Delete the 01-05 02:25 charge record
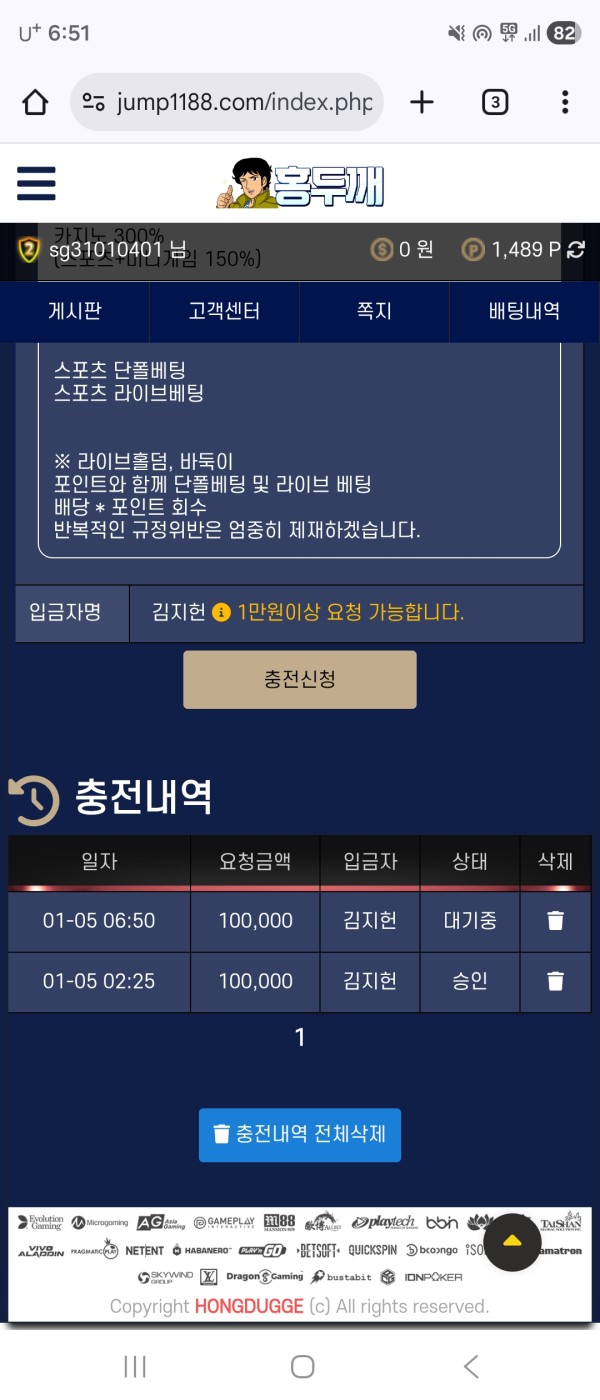Image resolution: width=600 pixels, height=1400 pixels. click(555, 981)
